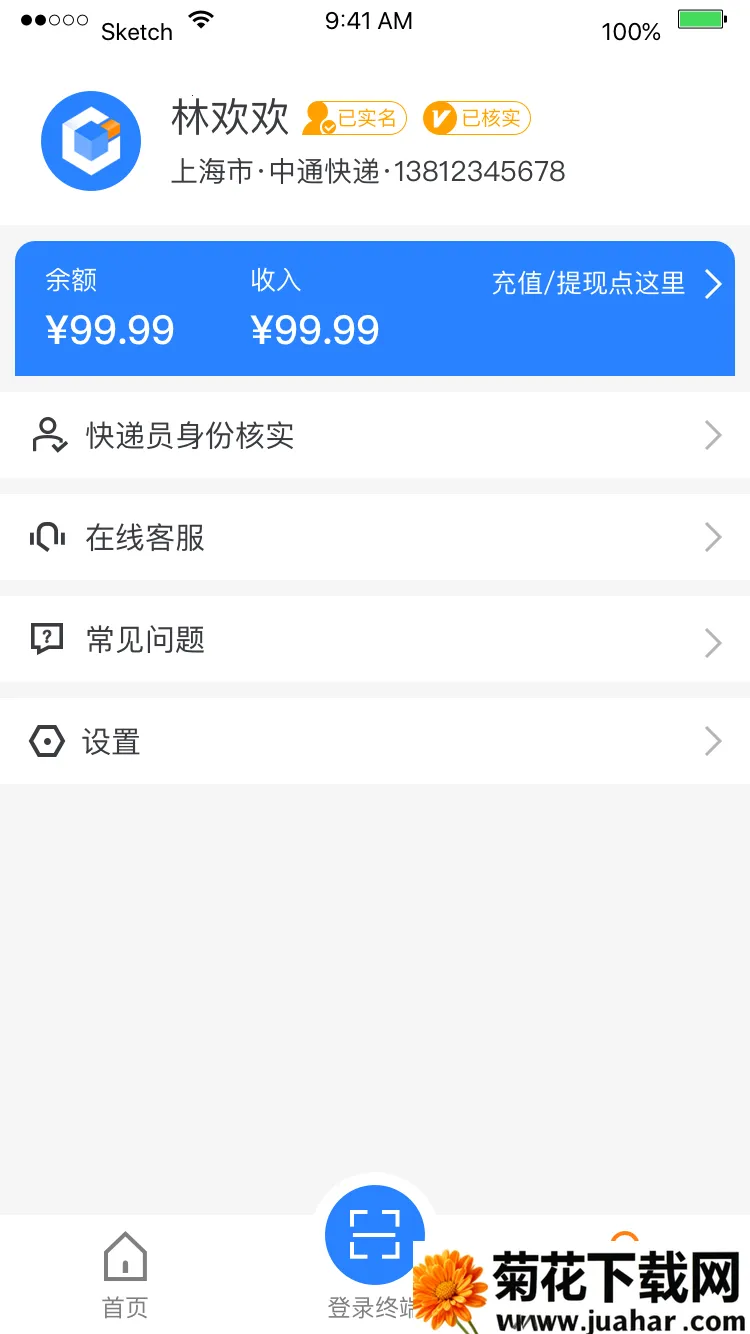Expand 快递员身份核实 via its chevron
This screenshot has width=750, height=1334.
(x=712, y=435)
